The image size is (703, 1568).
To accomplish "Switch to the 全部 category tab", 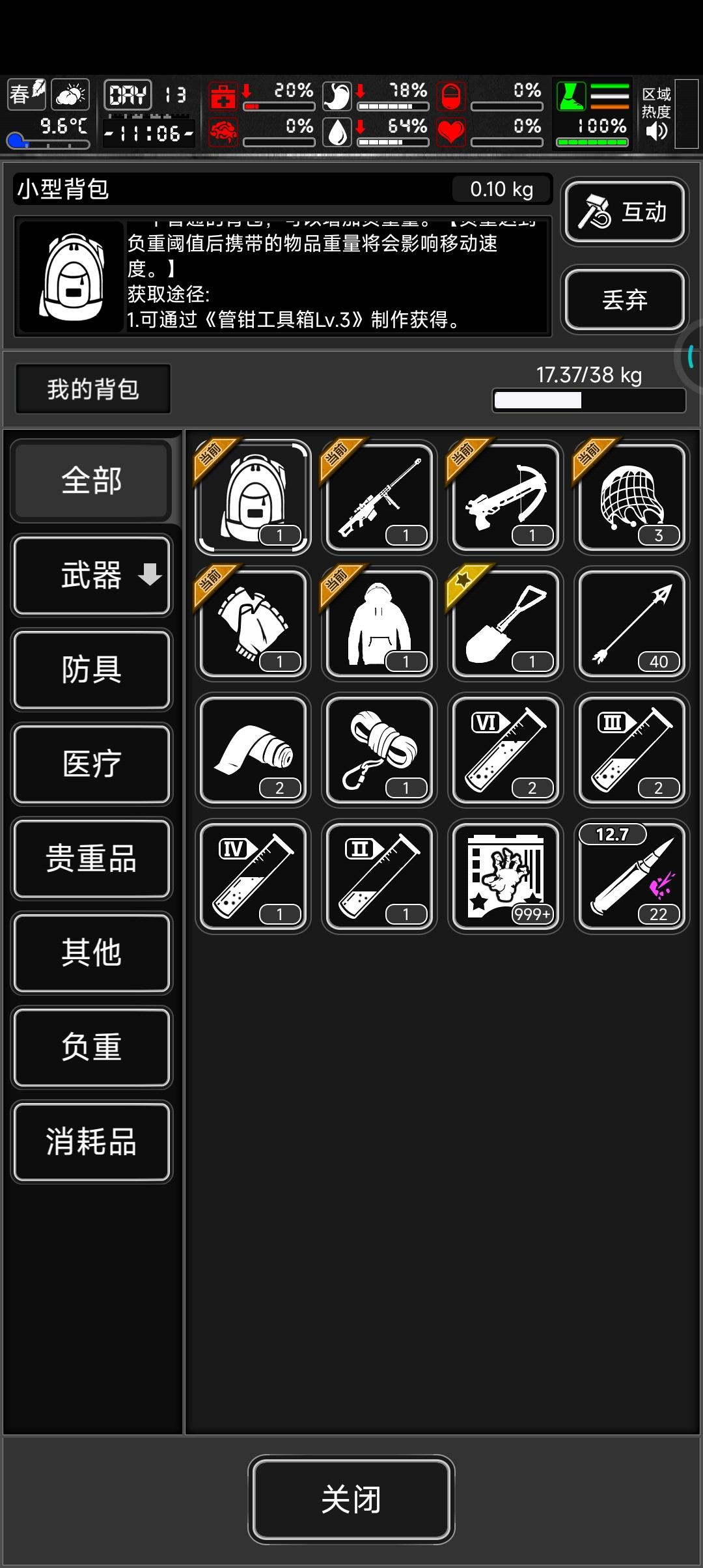I will (92, 482).
